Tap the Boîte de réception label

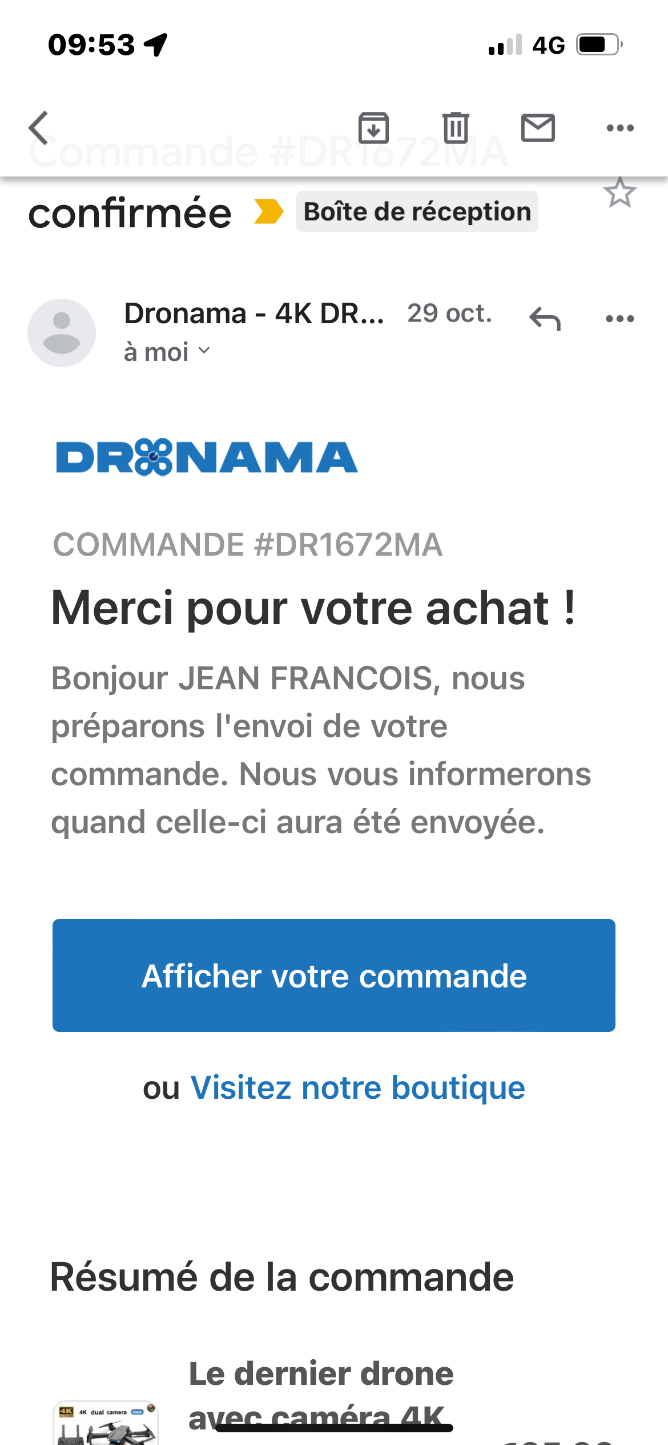tap(417, 212)
